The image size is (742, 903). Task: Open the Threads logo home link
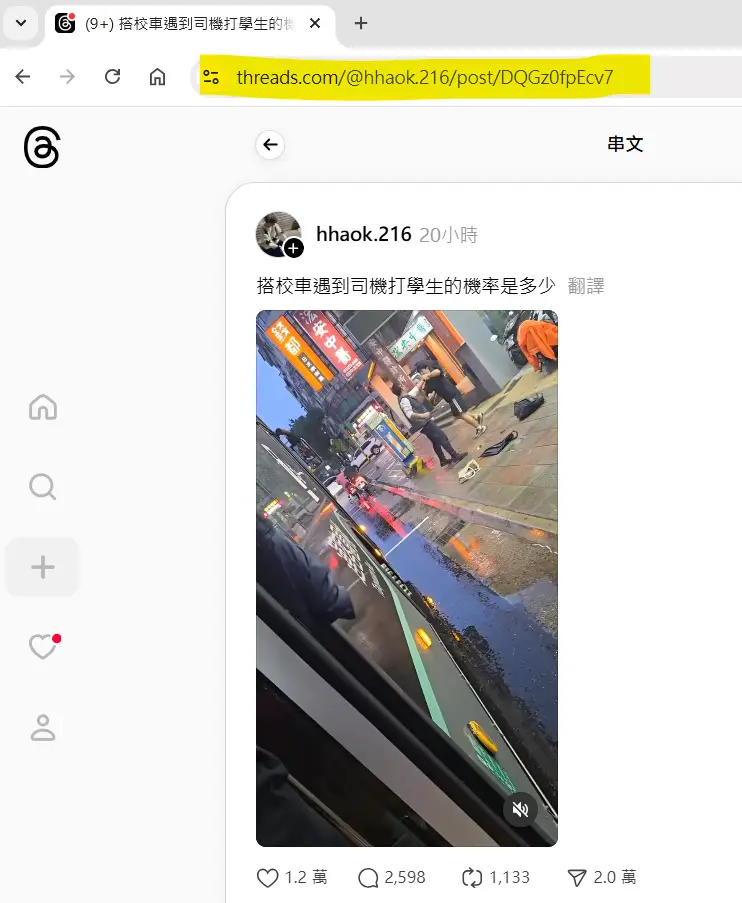(42, 149)
